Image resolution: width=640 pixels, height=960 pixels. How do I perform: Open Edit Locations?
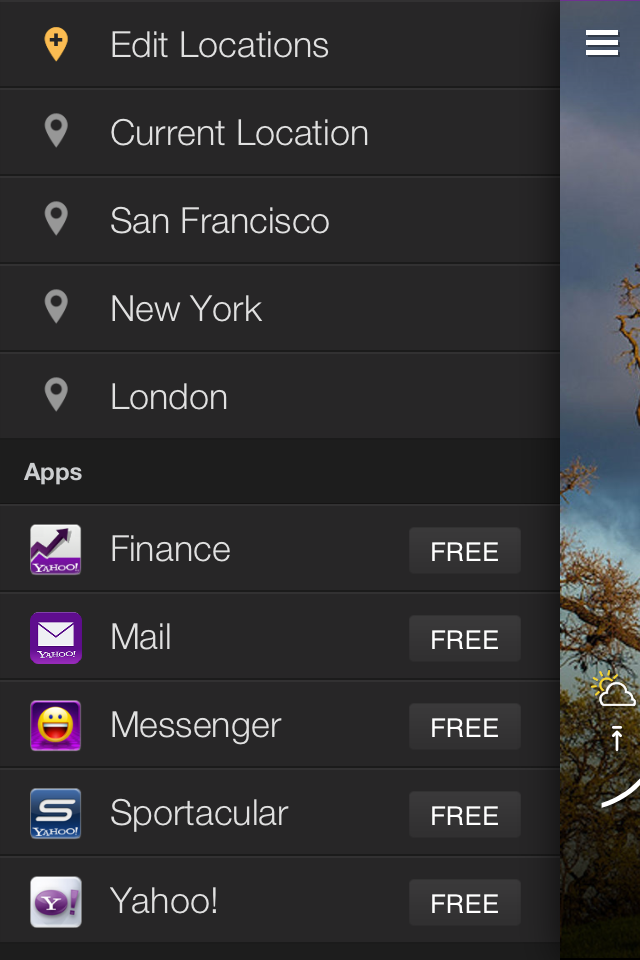[x=219, y=45]
